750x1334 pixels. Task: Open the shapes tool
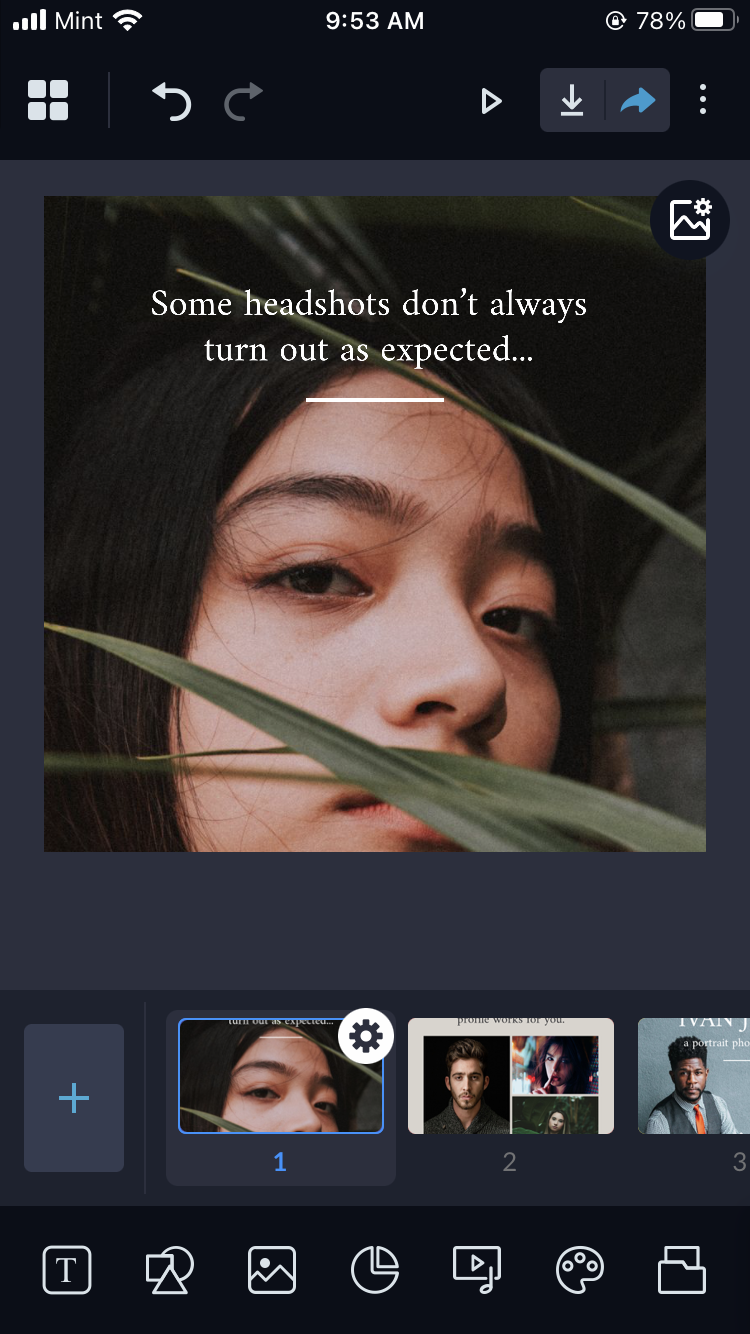[x=169, y=1270]
